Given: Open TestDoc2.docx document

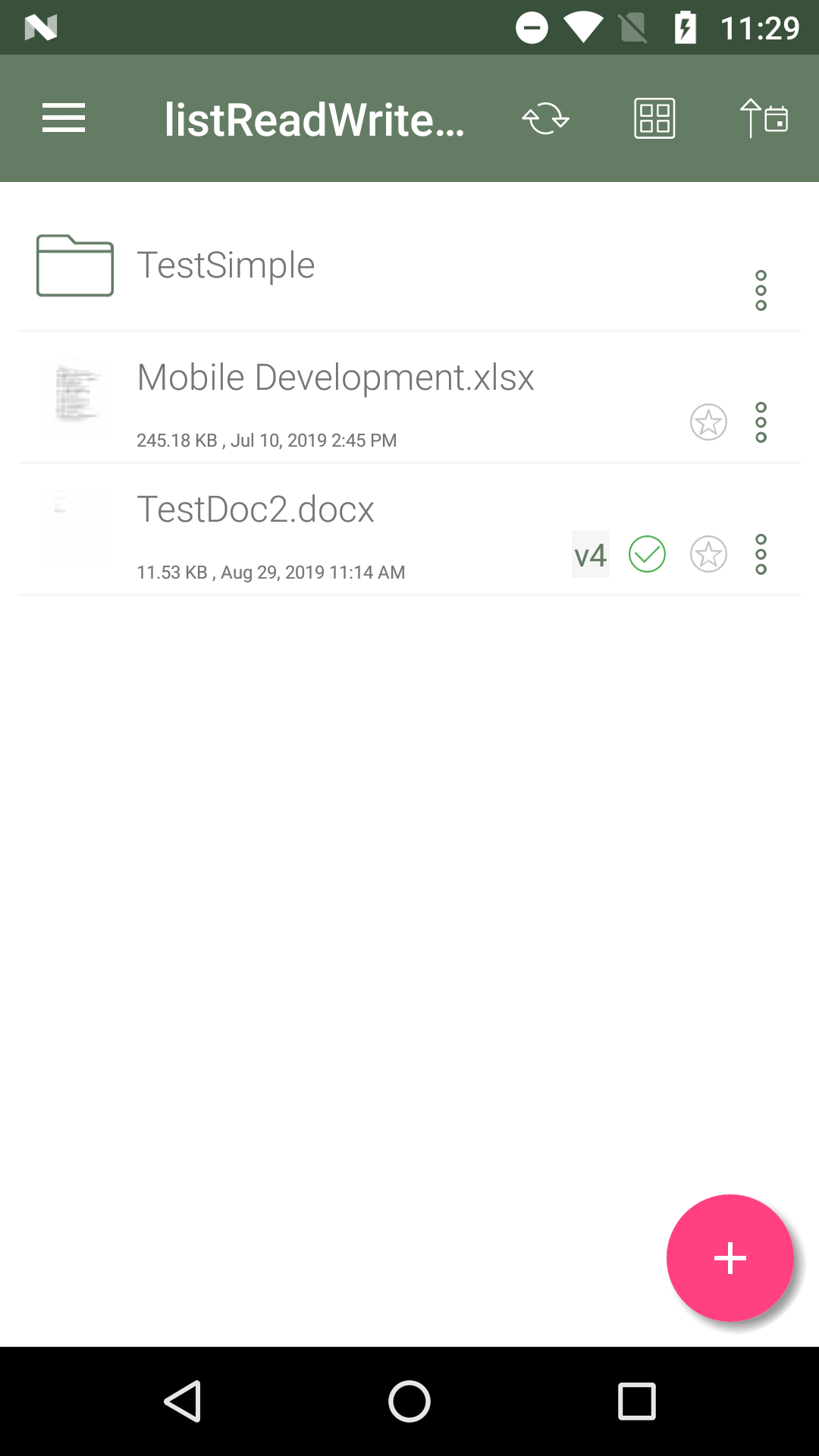Looking at the screenshot, I should [x=409, y=529].
